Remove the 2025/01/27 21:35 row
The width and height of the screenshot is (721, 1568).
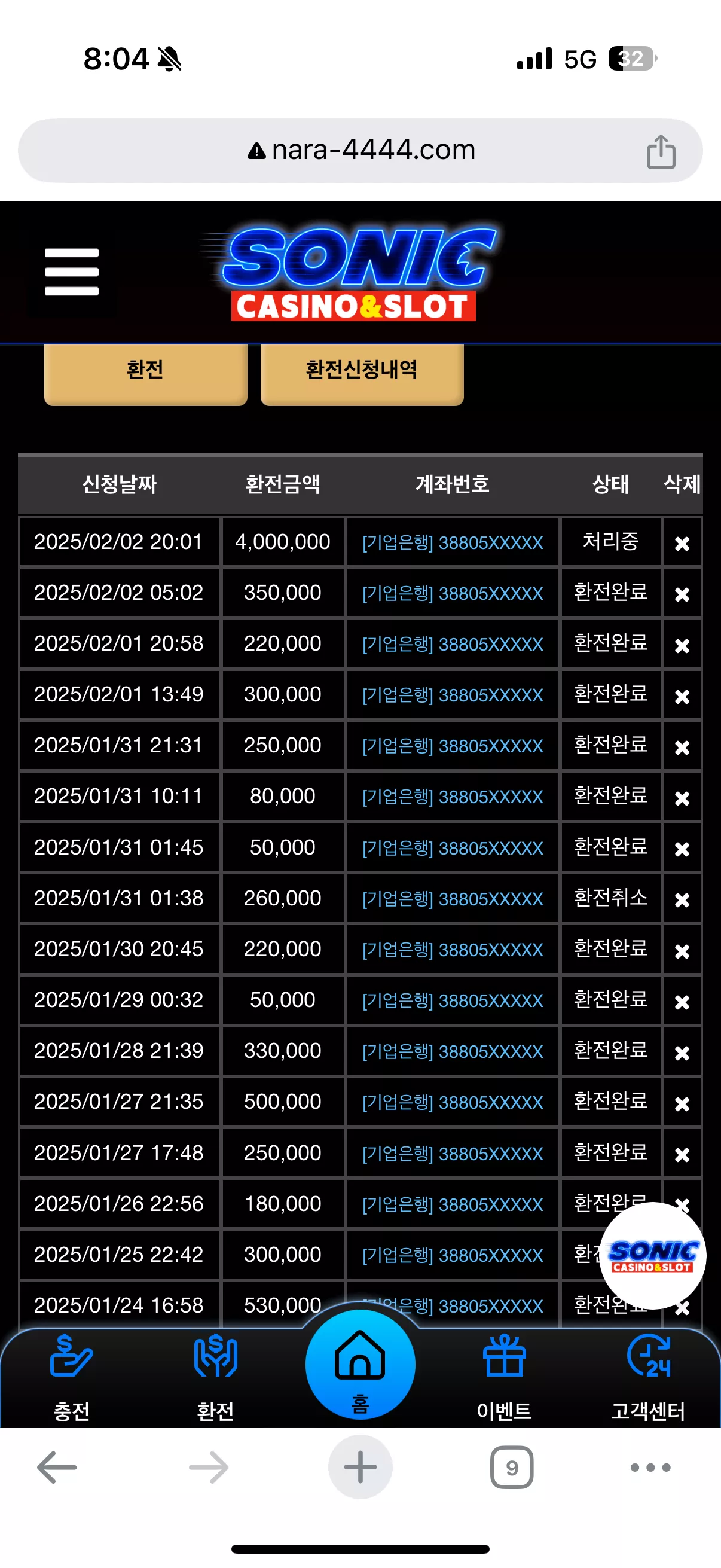point(682,1103)
